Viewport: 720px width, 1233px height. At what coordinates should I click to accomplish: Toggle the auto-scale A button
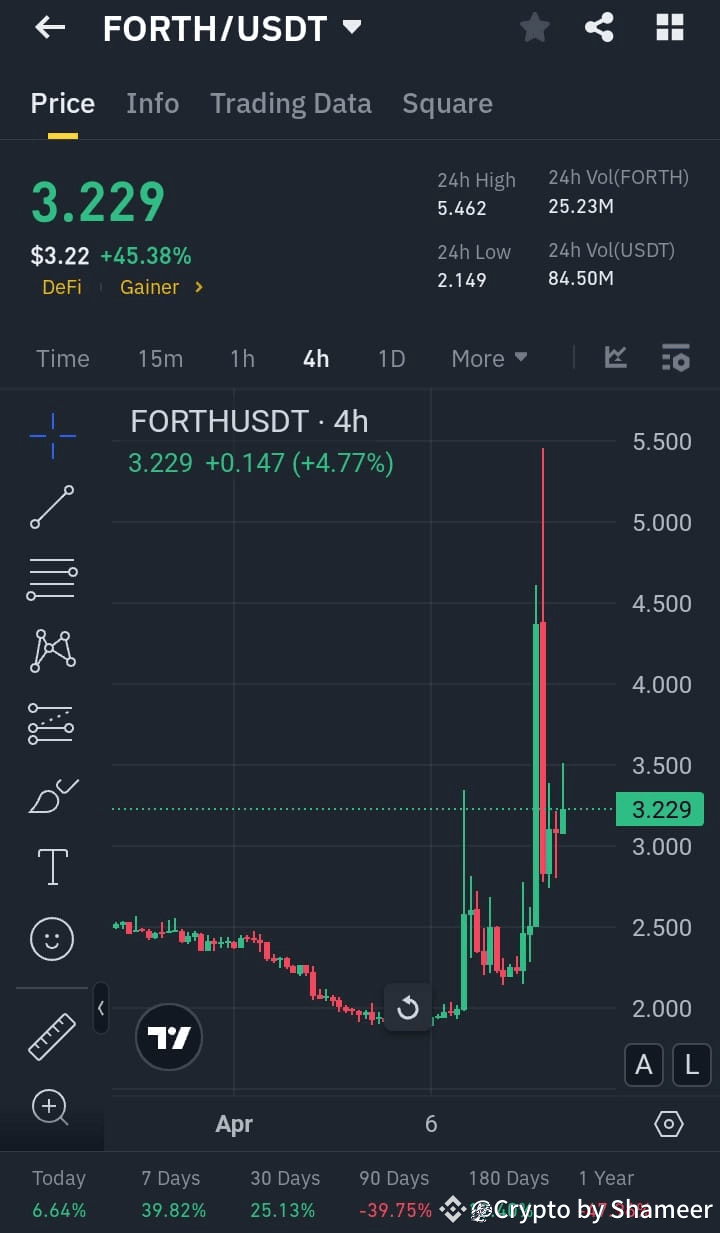643,1065
